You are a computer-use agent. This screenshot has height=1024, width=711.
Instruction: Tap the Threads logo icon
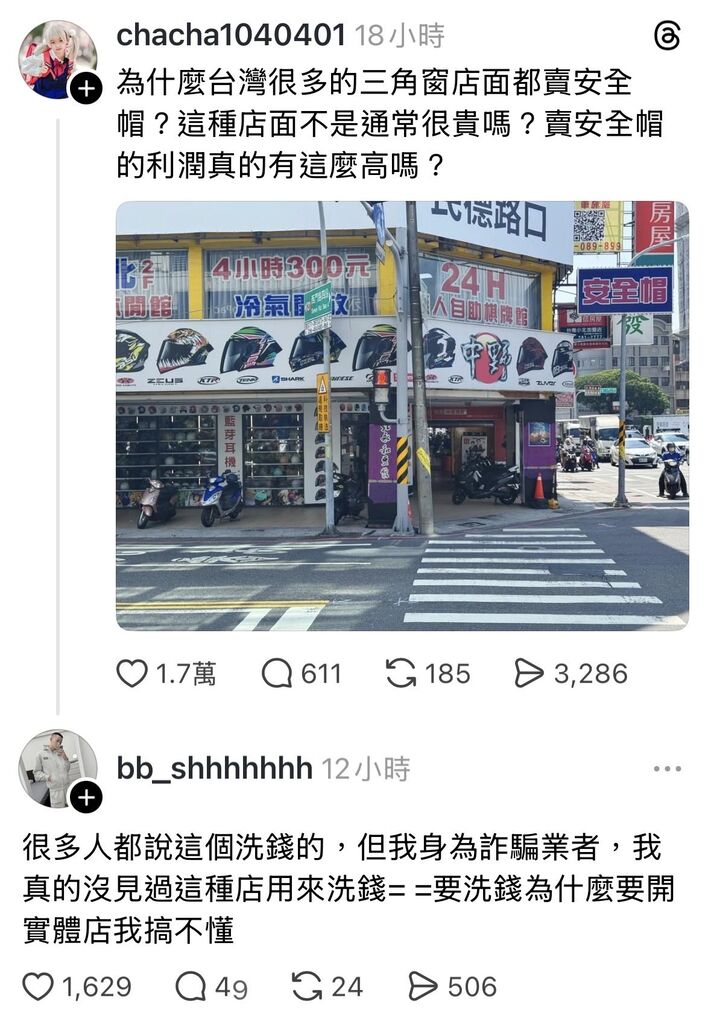pos(667,37)
